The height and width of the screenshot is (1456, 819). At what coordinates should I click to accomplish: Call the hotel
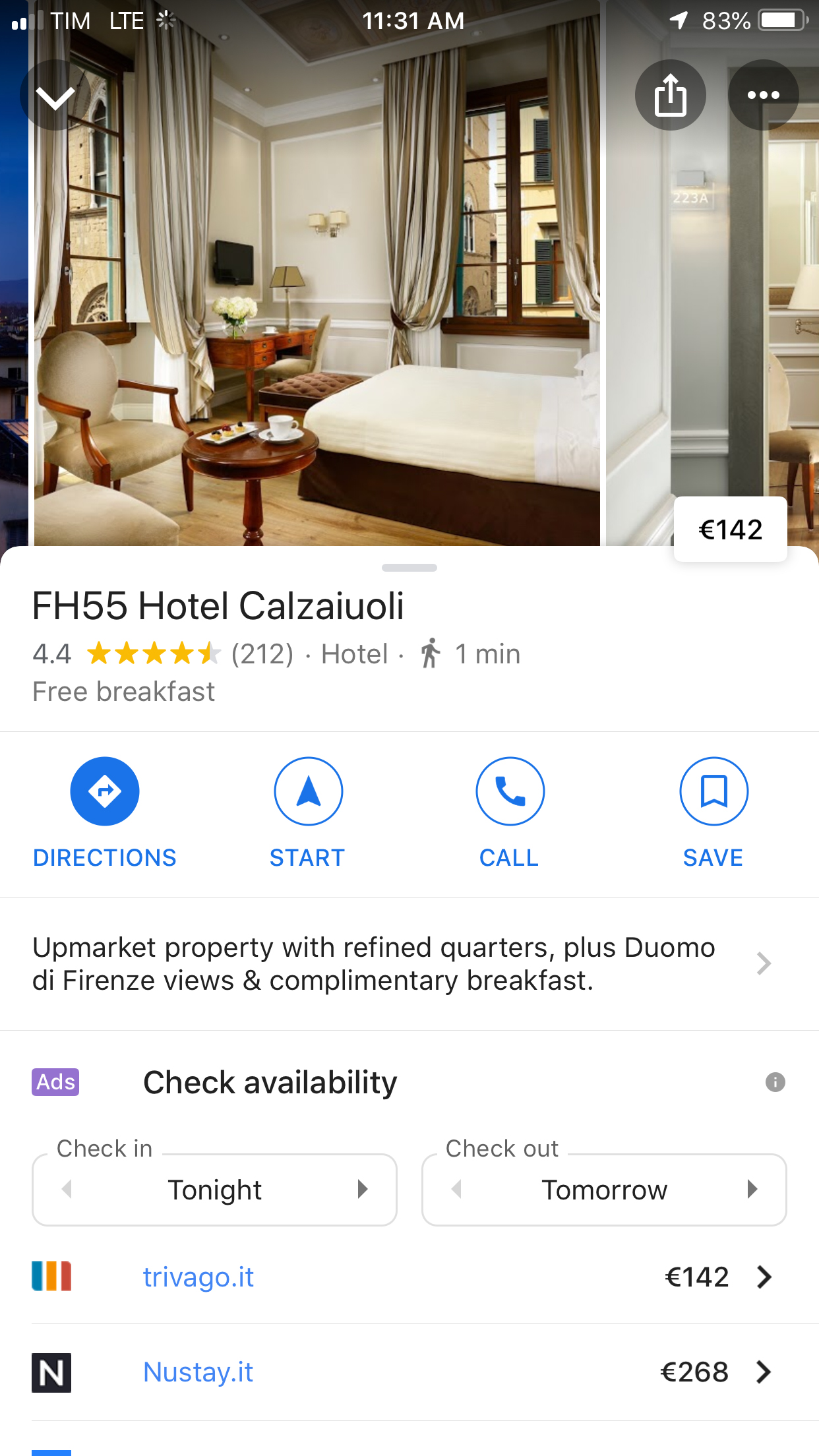[x=510, y=791]
